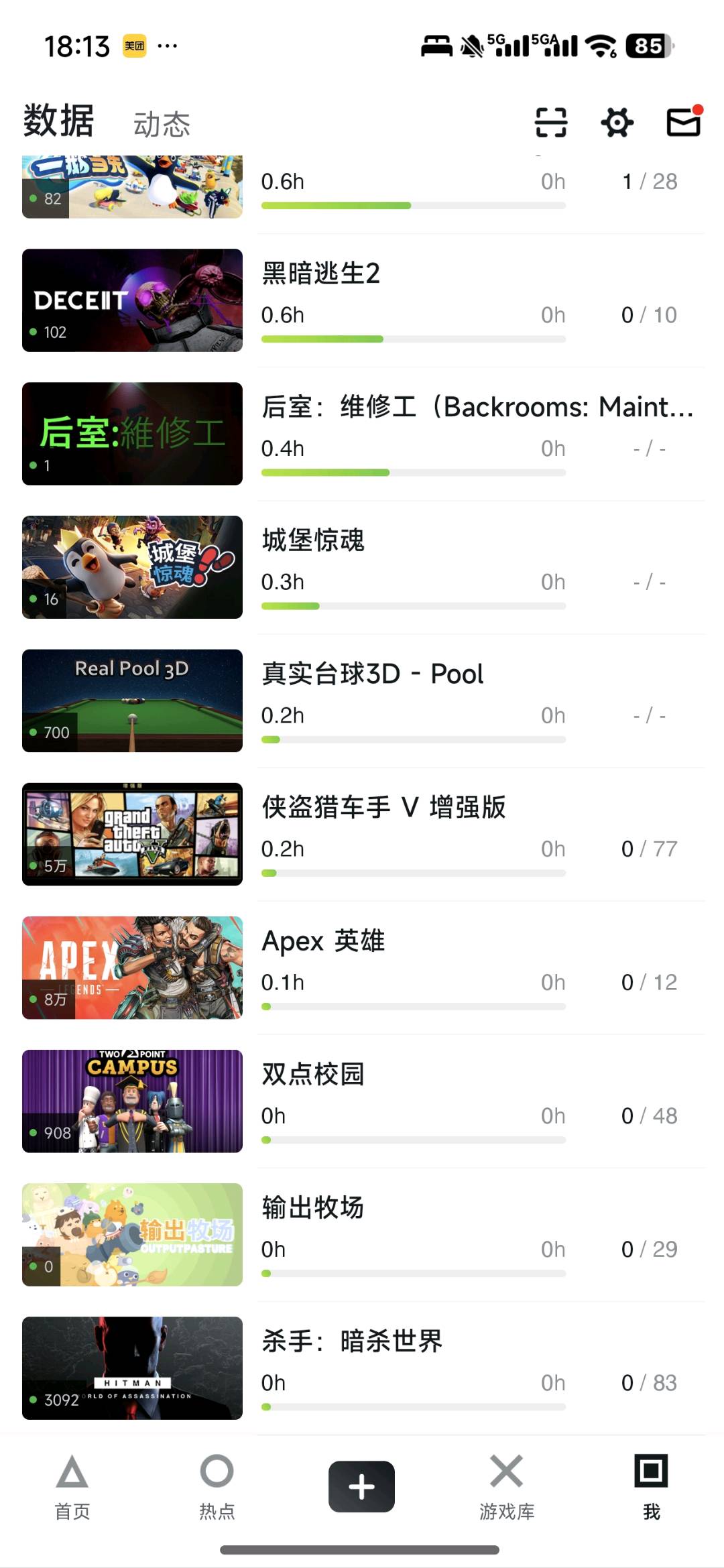Open the 双点校园 game row
The height and width of the screenshot is (1568, 724).
313,1074
